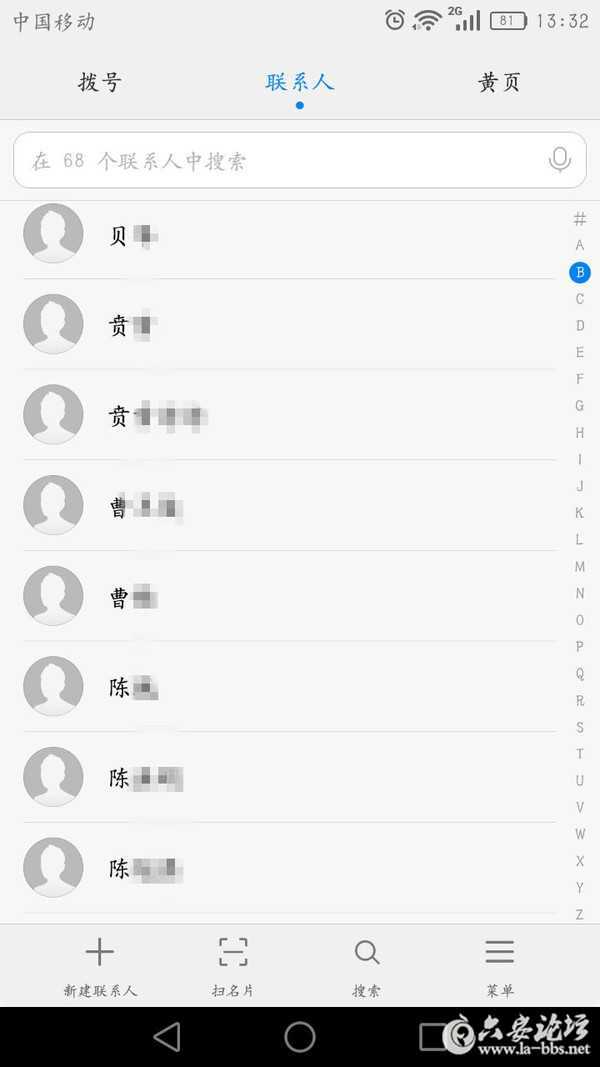Jump to letter M in the index
600x1067 pixels.
click(x=579, y=566)
